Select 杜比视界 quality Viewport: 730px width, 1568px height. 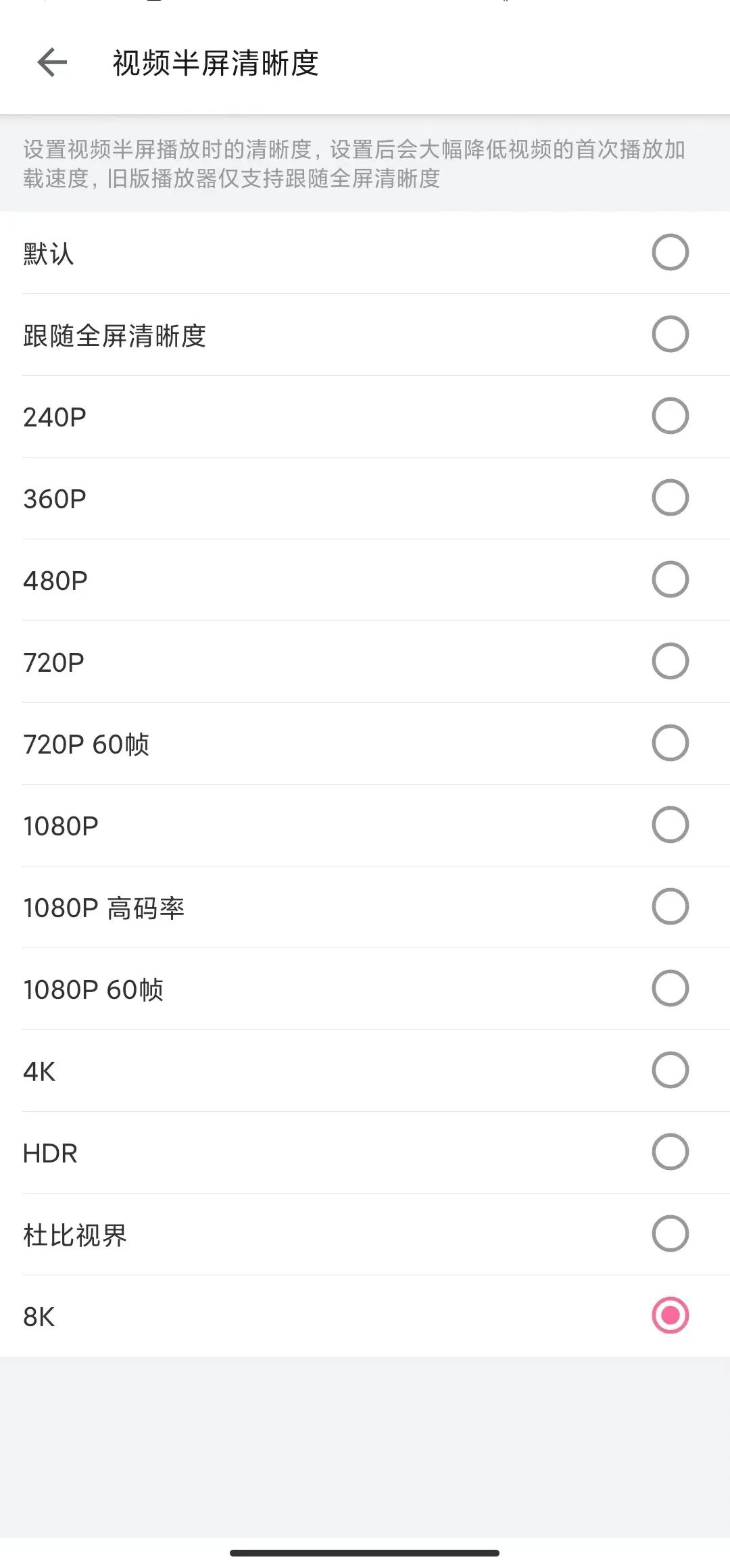365,1234
